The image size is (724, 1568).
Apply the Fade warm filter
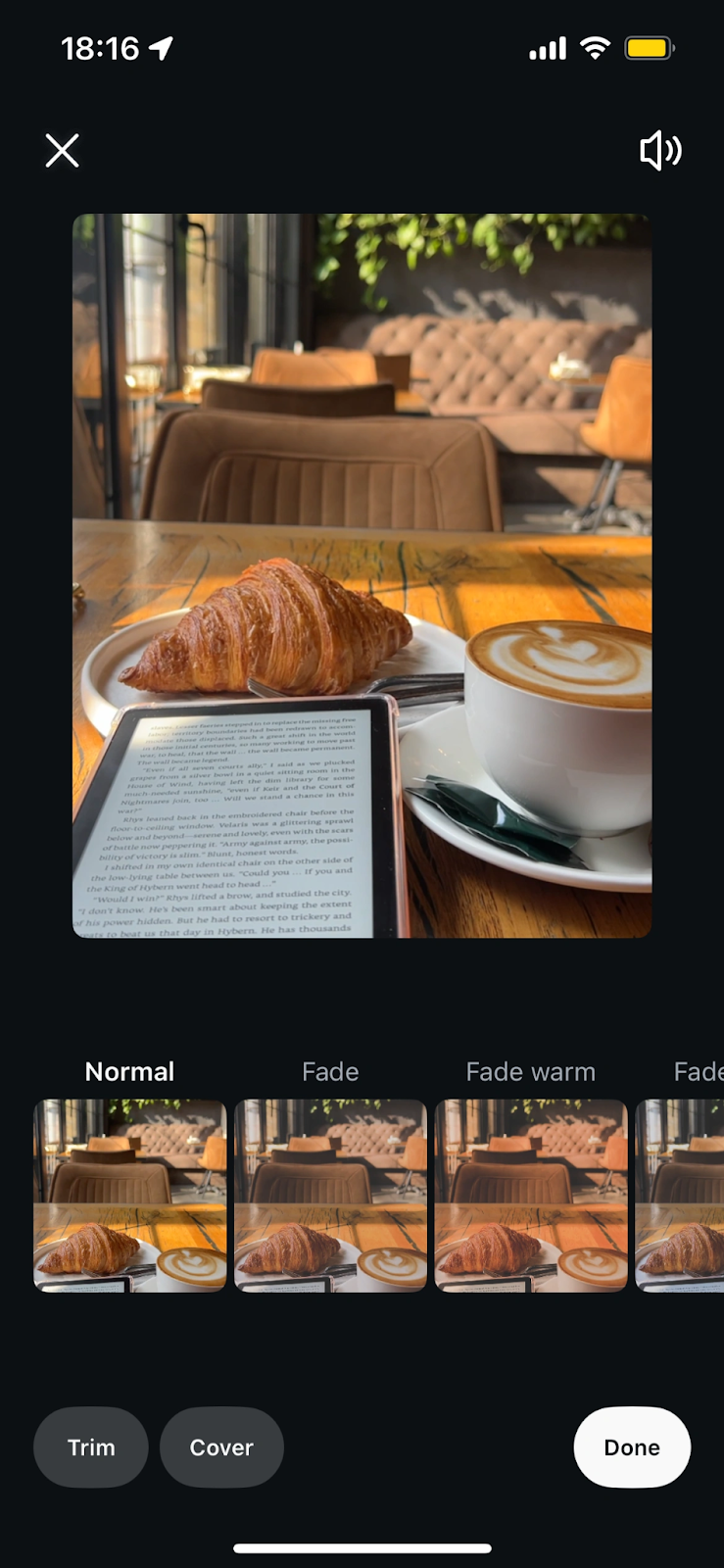click(530, 1195)
